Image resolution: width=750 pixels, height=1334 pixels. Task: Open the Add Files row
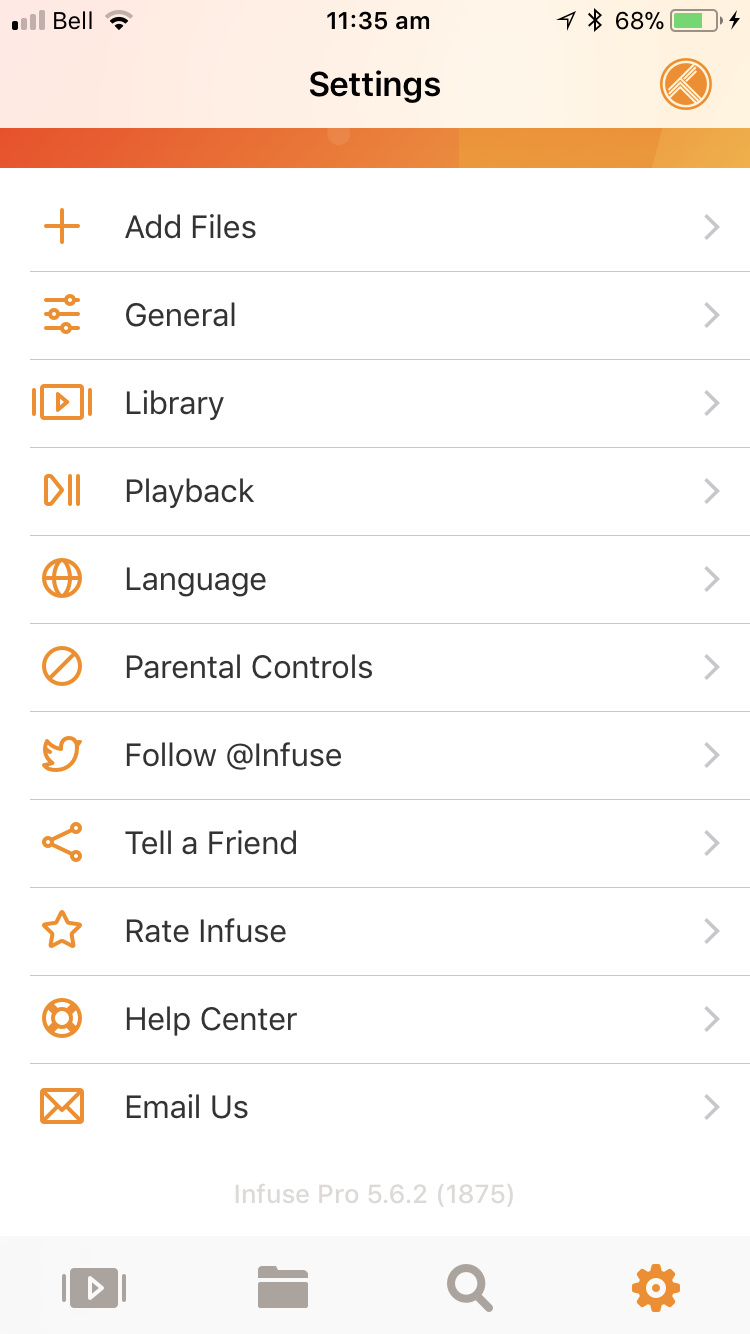coord(375,228)
